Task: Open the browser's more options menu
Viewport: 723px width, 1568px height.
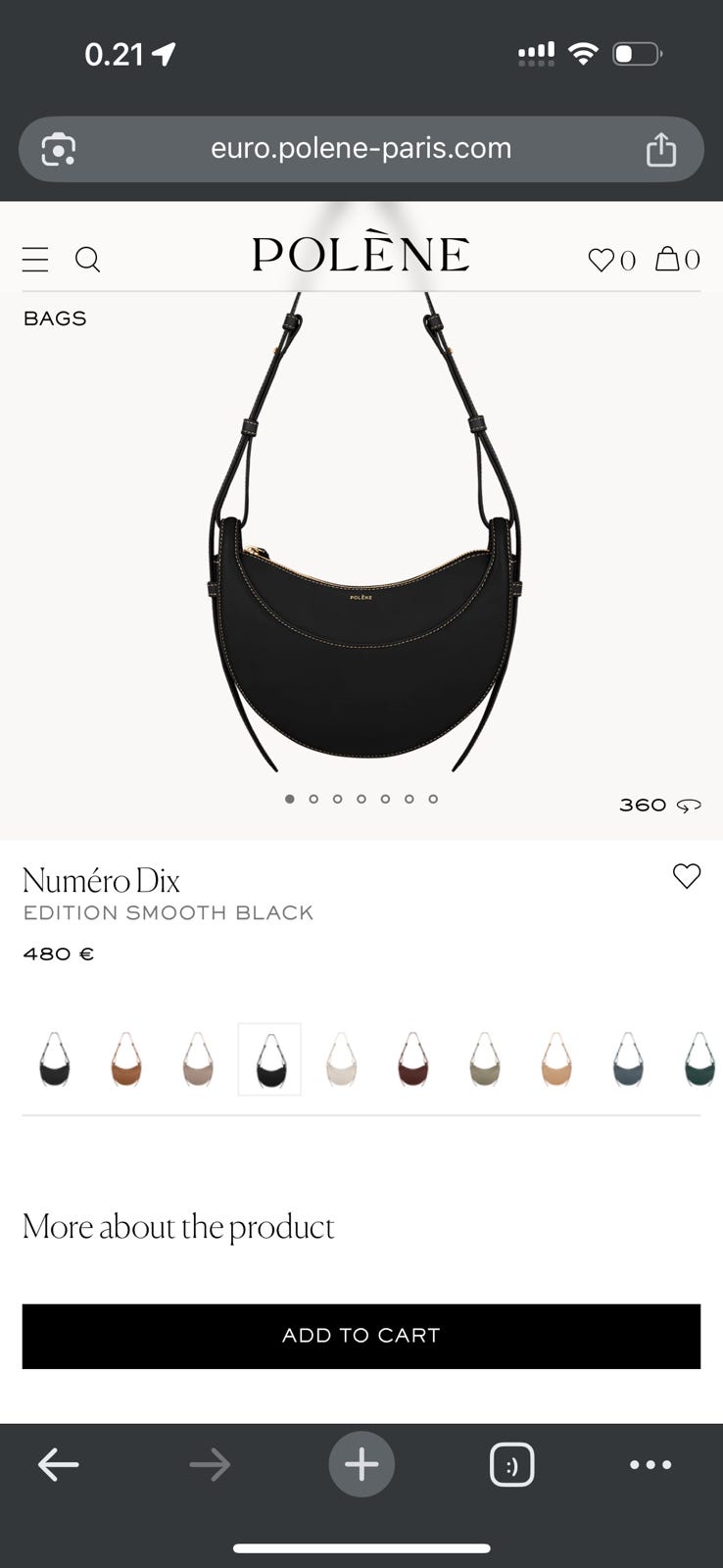Action: (651, 1465)
